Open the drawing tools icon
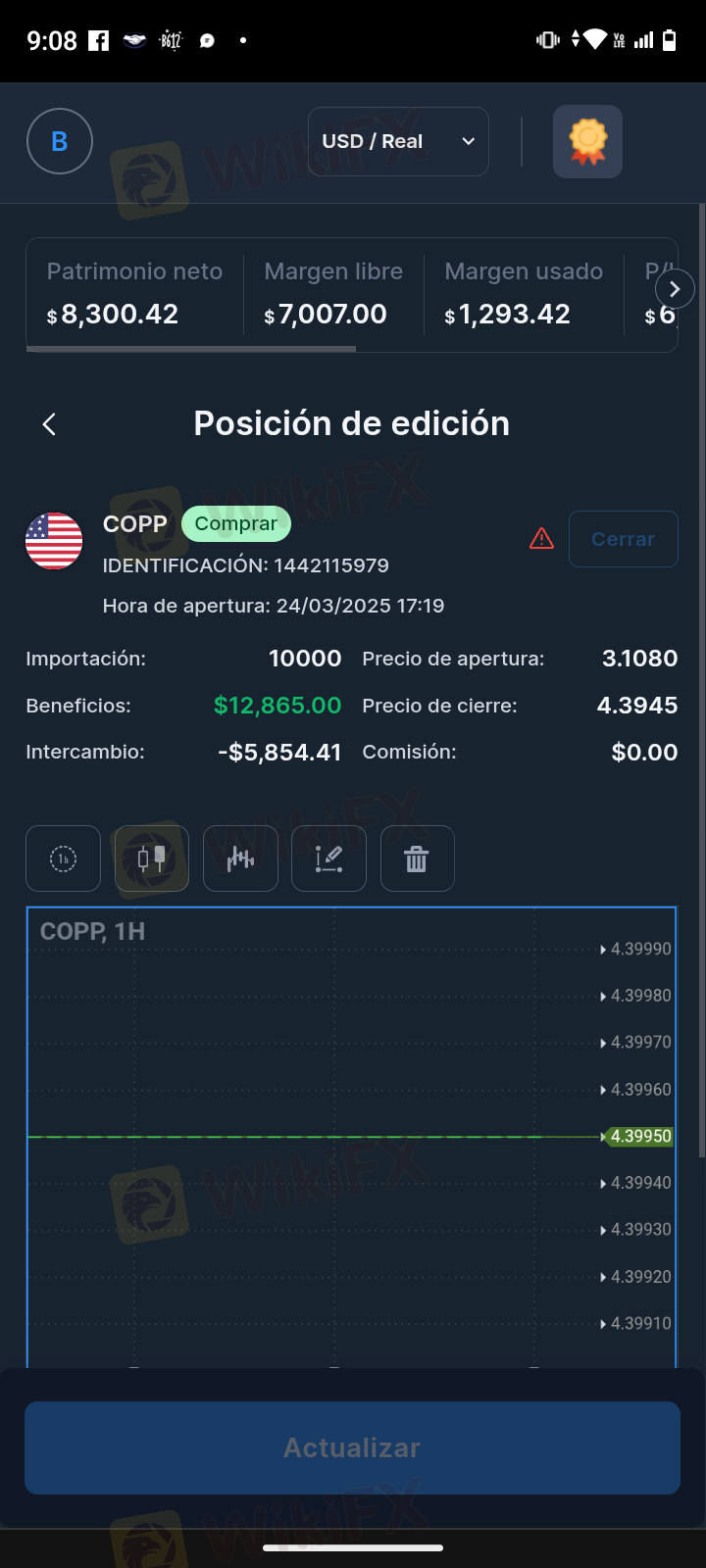This screenshot has height=1568, width=706. 328,858
